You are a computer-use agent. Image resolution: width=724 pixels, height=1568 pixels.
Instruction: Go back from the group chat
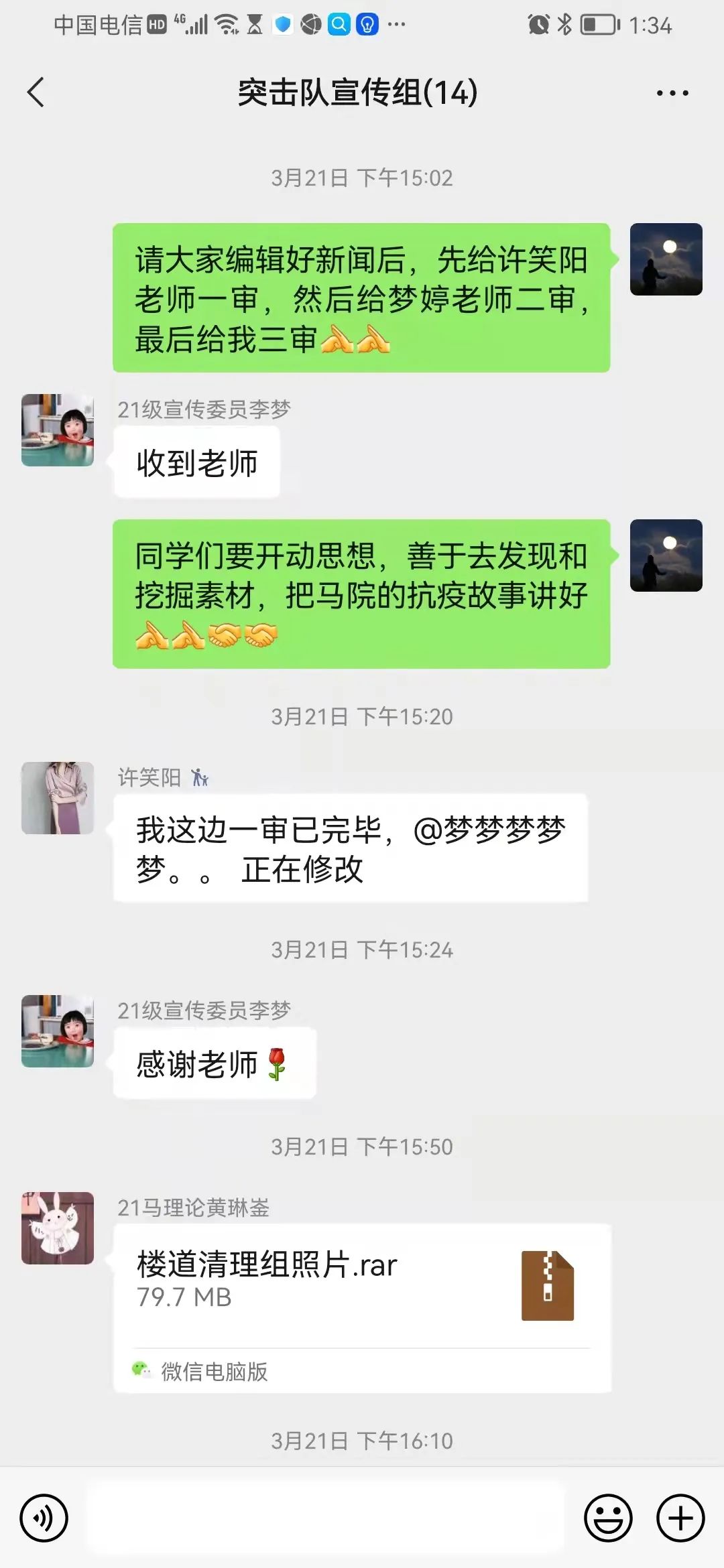click(36, 92)
